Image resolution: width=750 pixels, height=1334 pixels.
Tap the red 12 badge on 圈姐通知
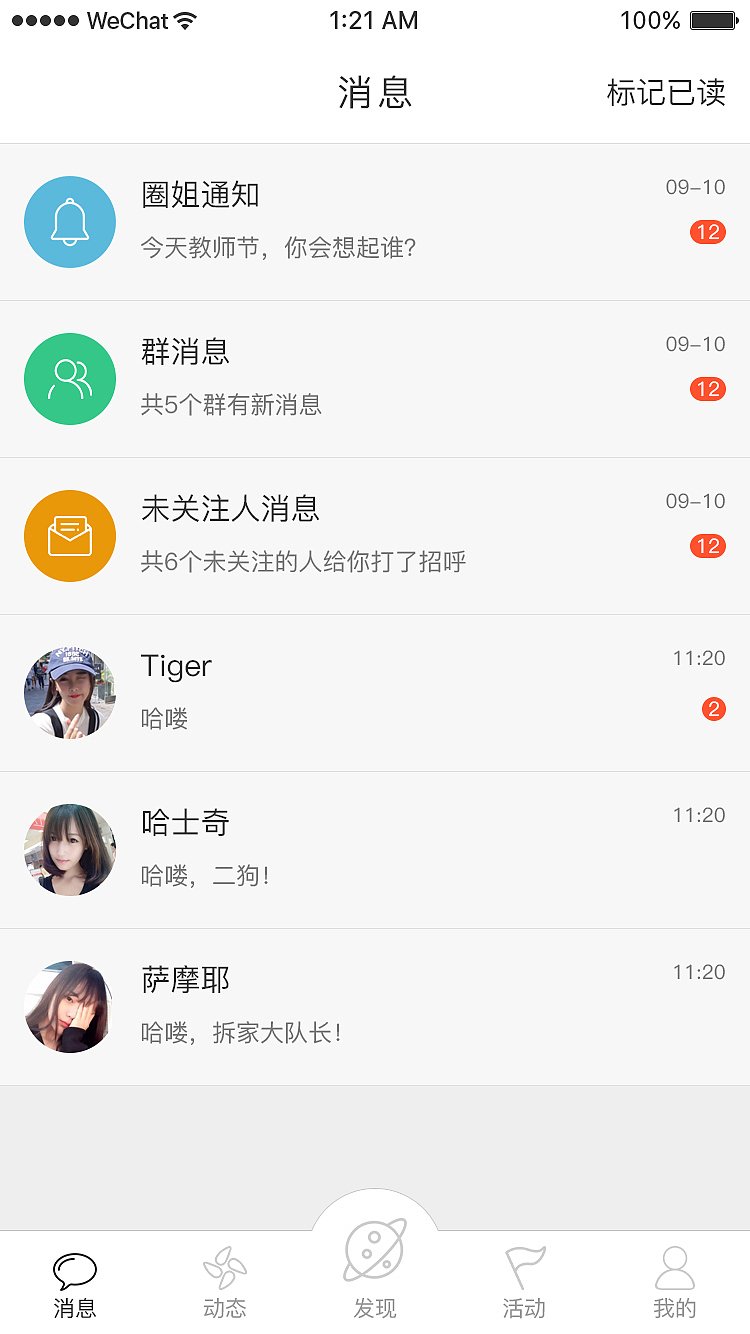[x=708, y=232]
